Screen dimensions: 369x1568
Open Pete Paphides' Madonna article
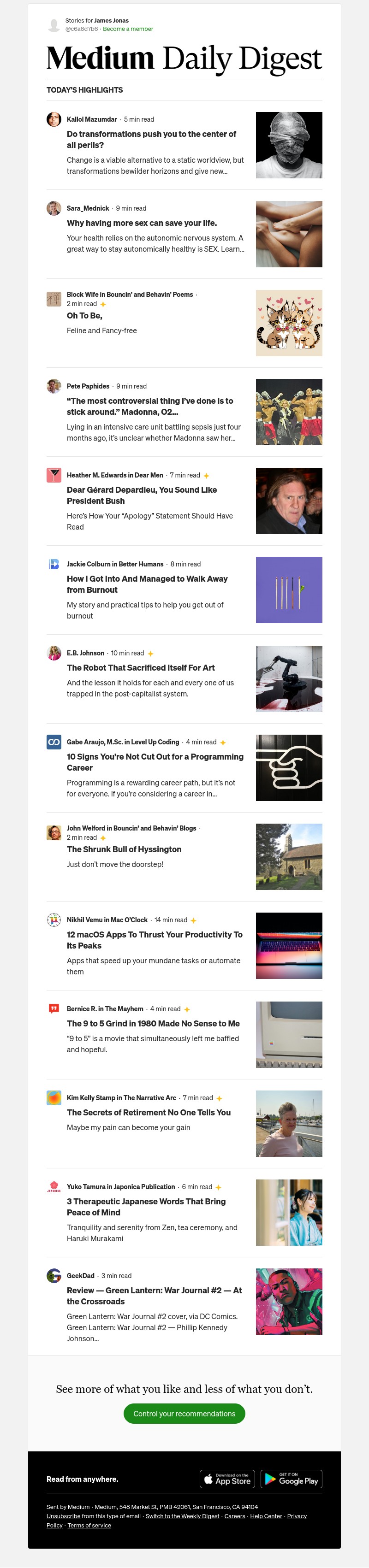click(150, 406)
